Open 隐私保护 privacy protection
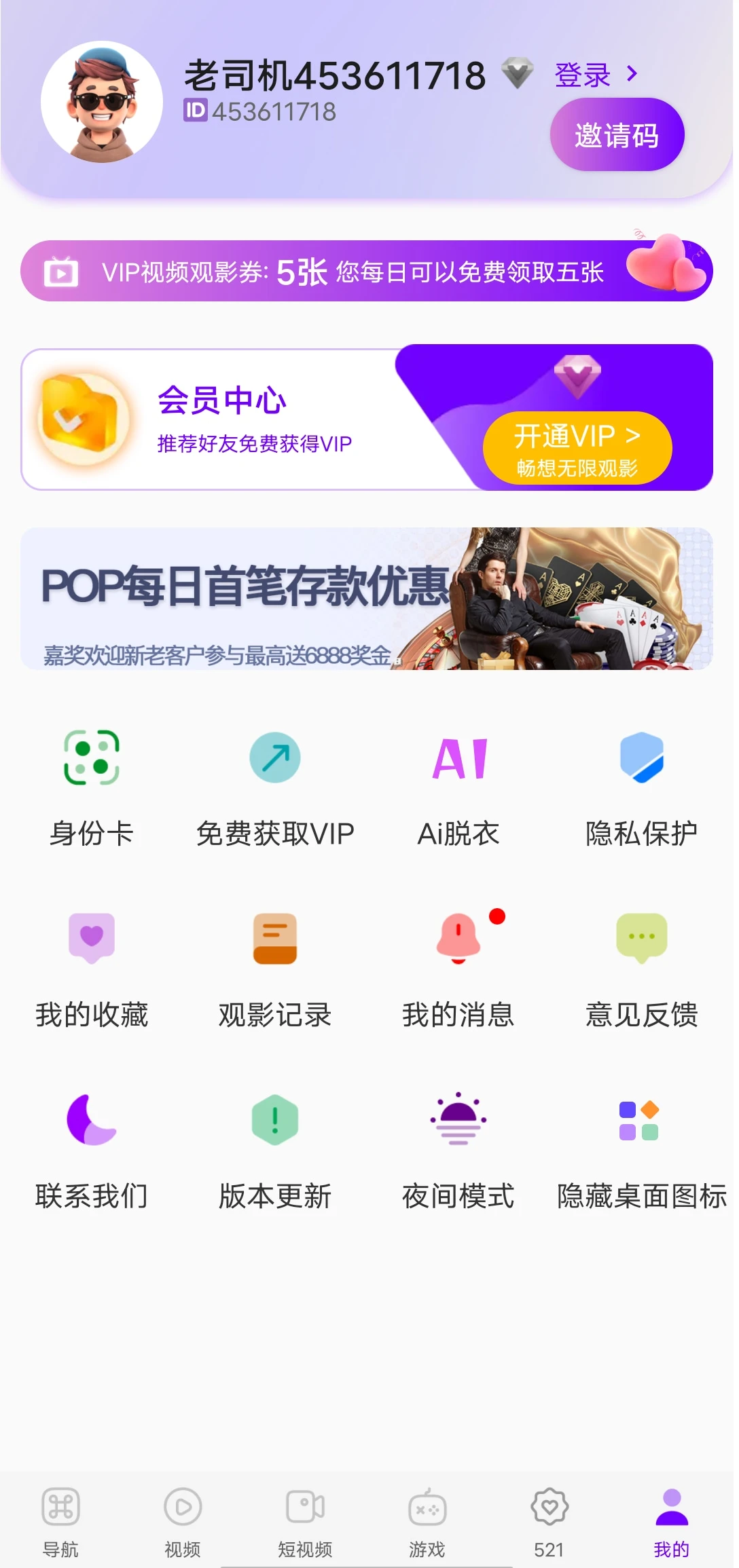This screenshot has width=739, height=1568. [641, 787]
